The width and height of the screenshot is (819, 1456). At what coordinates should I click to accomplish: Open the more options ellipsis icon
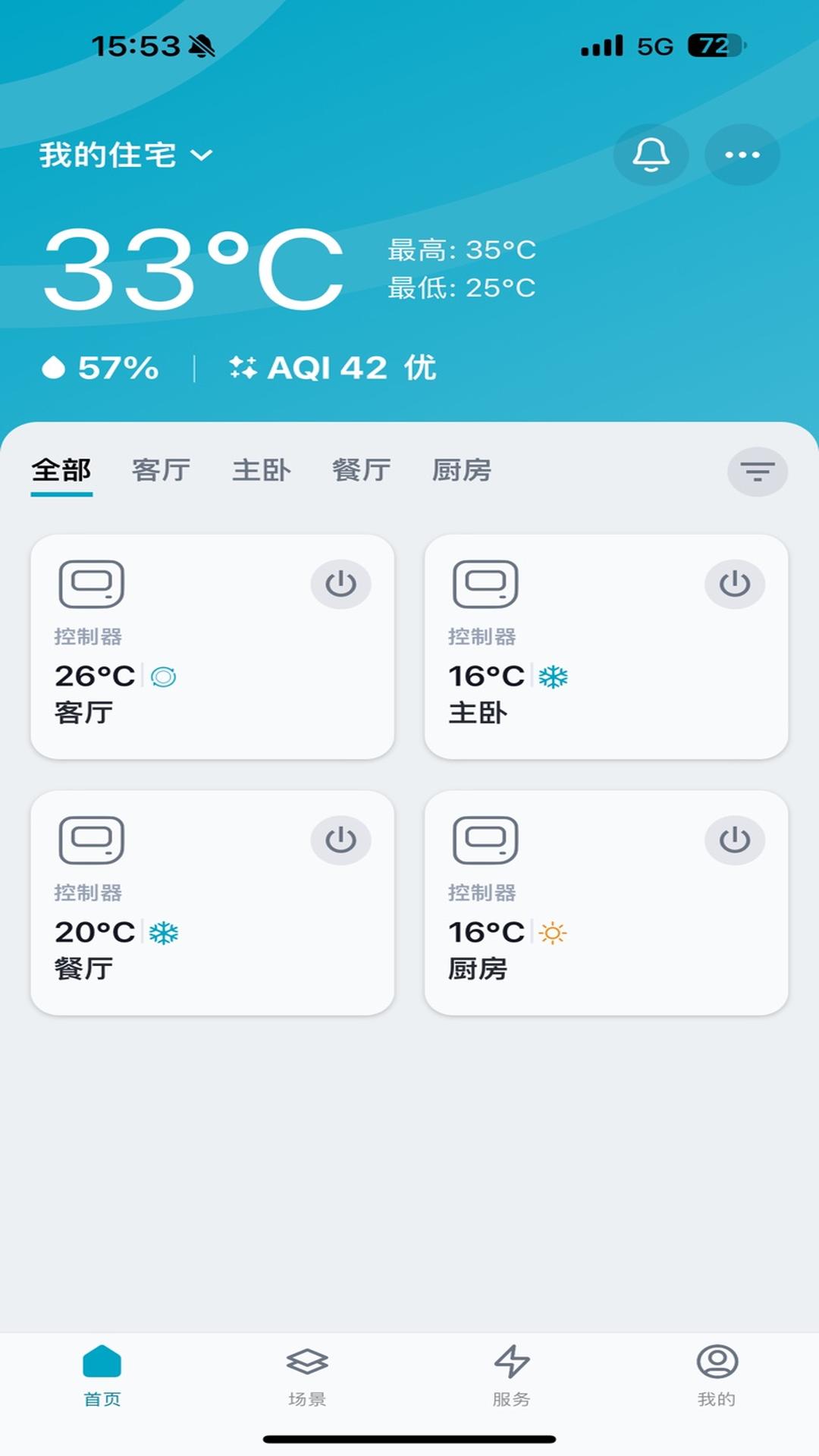[742, 155]
